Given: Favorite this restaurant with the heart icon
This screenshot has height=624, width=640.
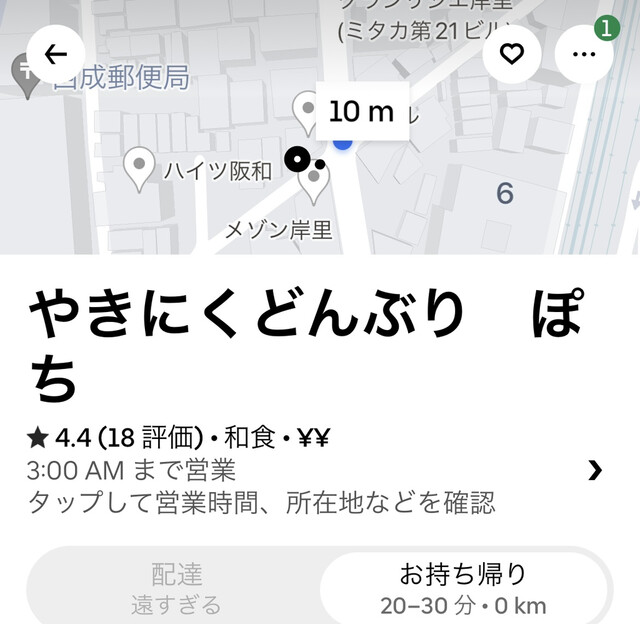Looking at the screenshot, I should pos(512,55).
